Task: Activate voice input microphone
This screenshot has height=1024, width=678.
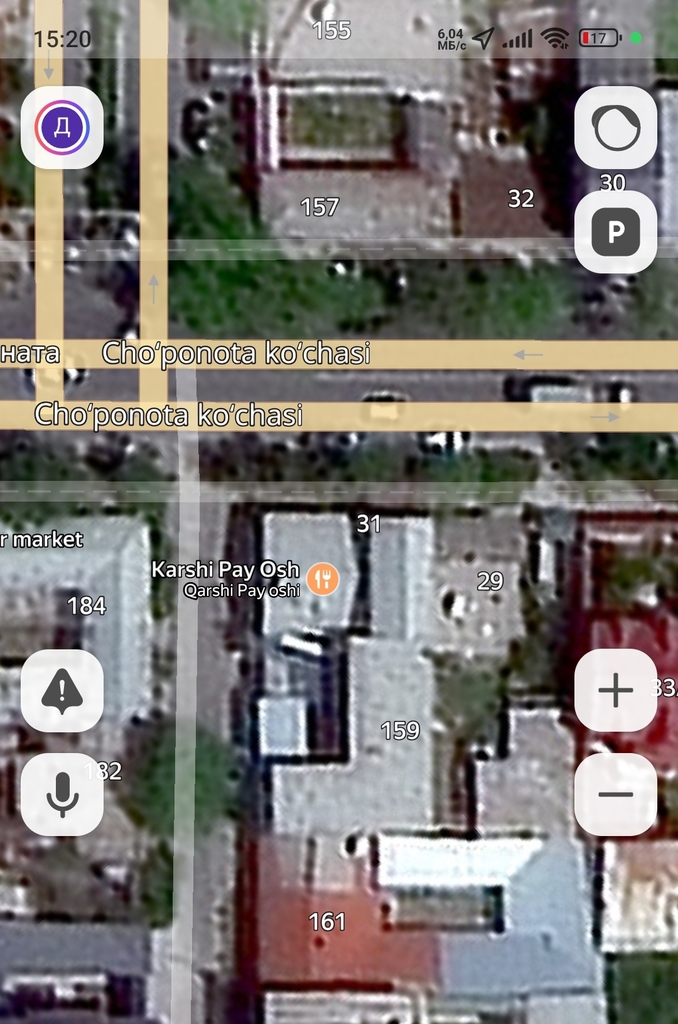Action: coord(62,794)
